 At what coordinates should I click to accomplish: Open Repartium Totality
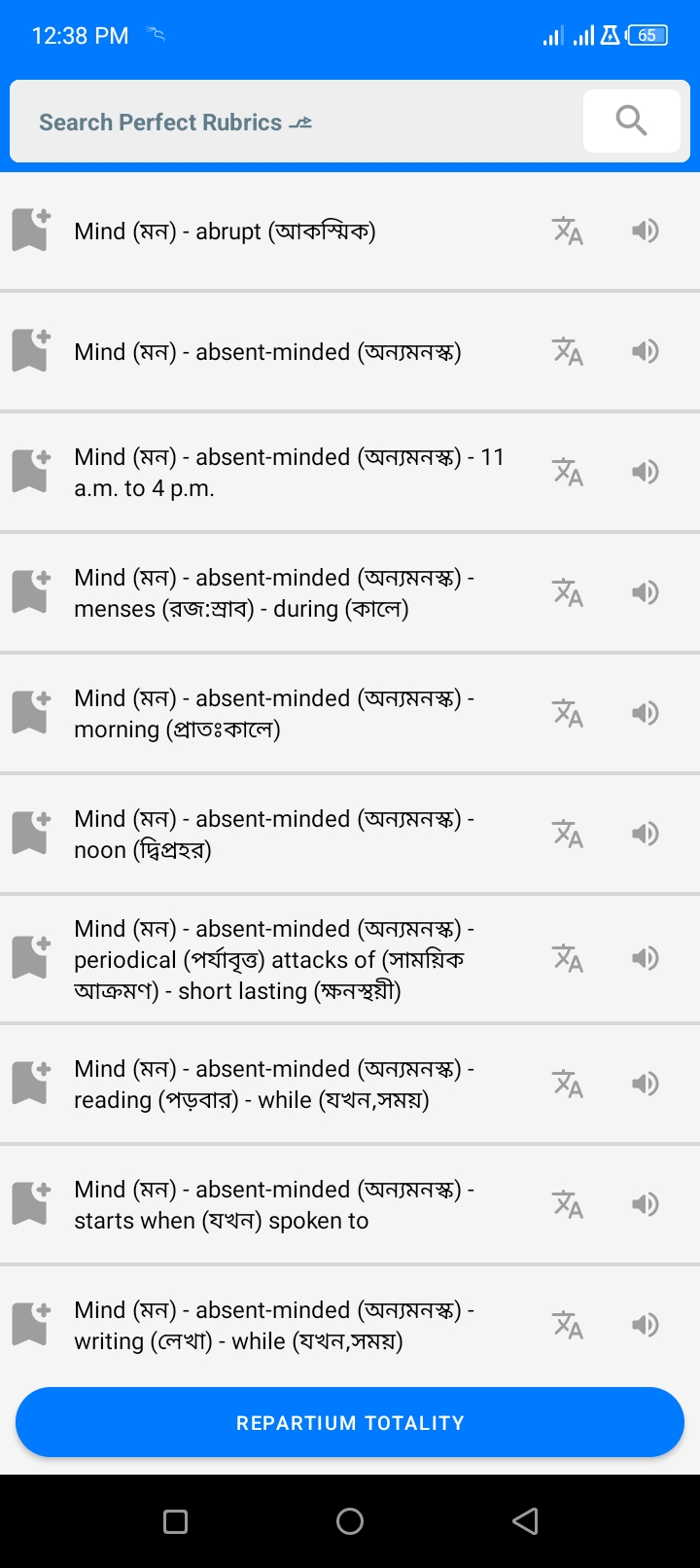tap(350, 1422)
